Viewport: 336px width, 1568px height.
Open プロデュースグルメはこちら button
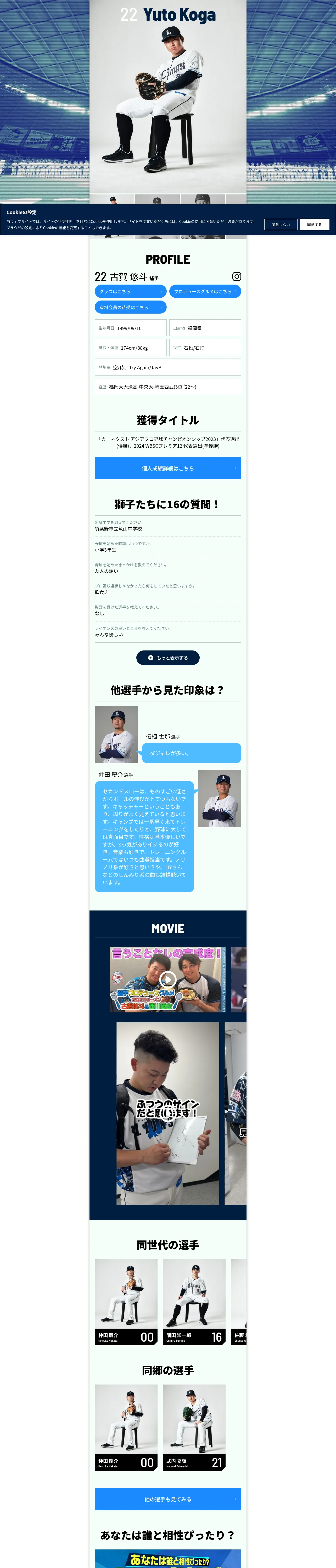coord(205,292)
